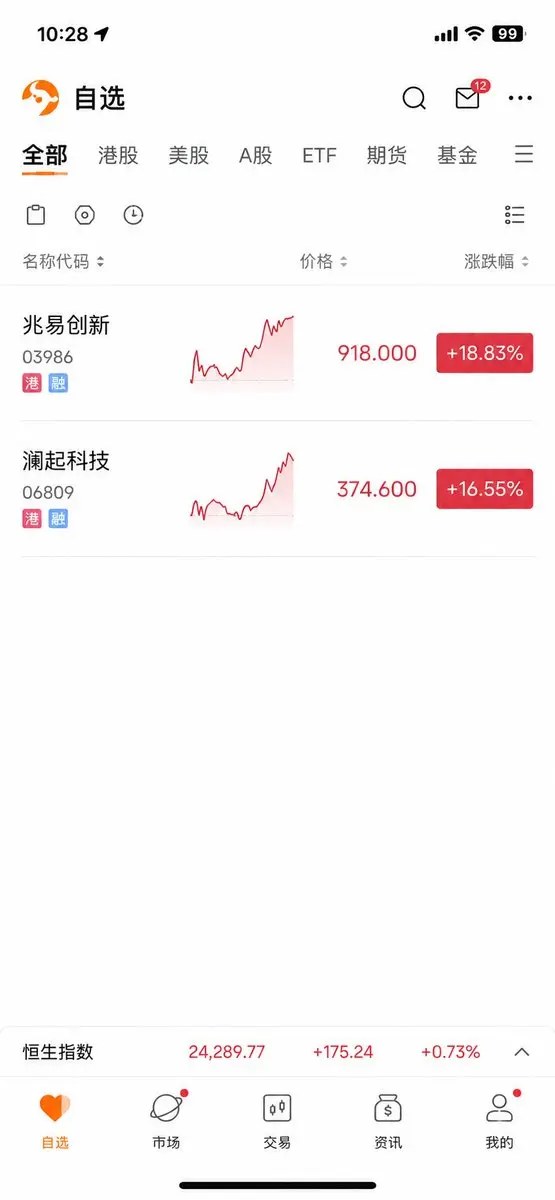This screenshot has width=555, height=1200.
Task: Open 澜起科技 stock details
Action: pos(278,489)
